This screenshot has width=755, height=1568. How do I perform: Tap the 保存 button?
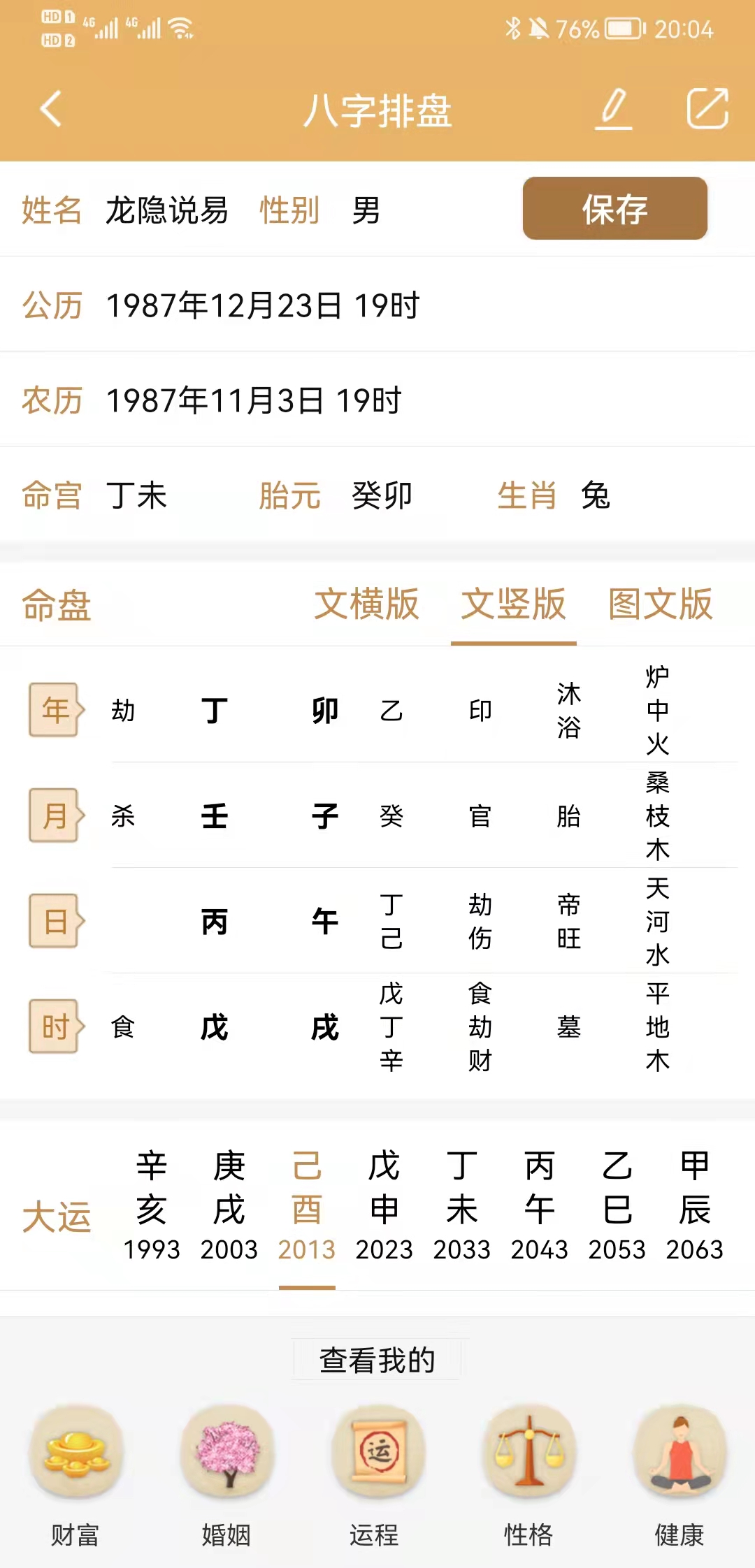point(614,209)
